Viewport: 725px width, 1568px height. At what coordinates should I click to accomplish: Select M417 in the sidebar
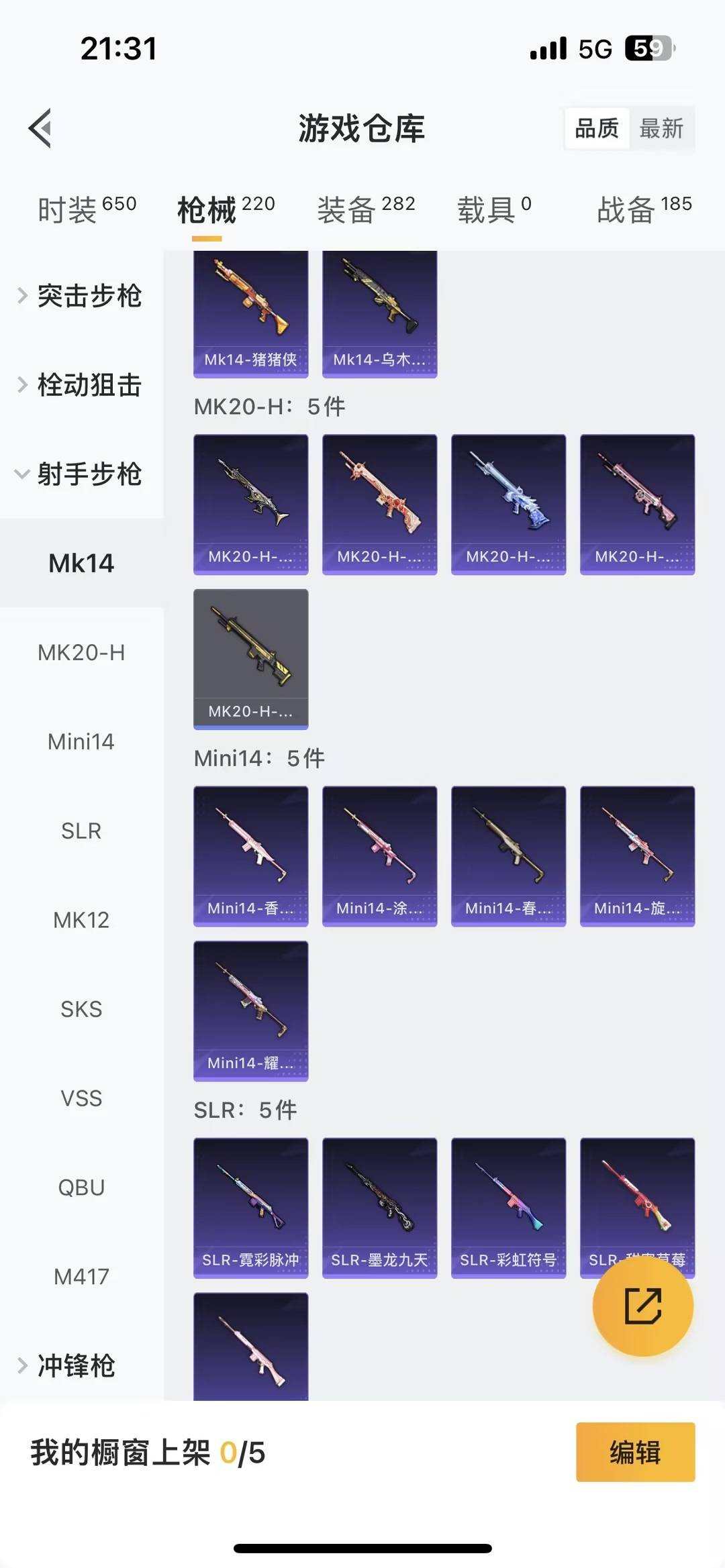pyautogui.click(x=81, y=1277)
